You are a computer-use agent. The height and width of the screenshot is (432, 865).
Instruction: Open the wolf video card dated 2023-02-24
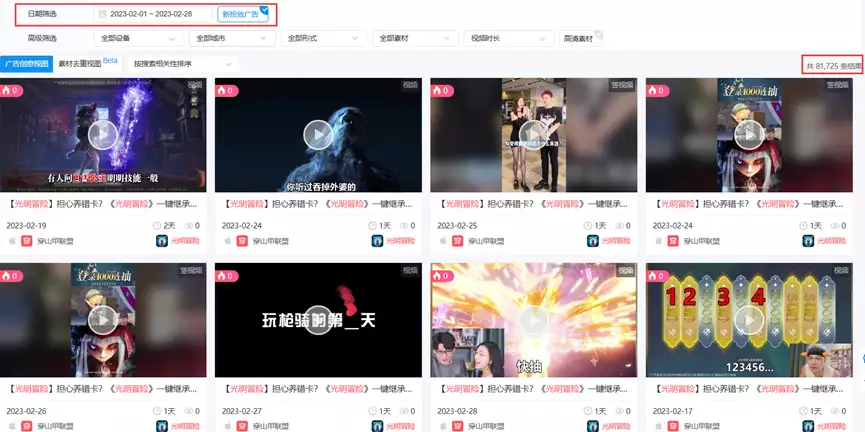click(x=318, y=134)
